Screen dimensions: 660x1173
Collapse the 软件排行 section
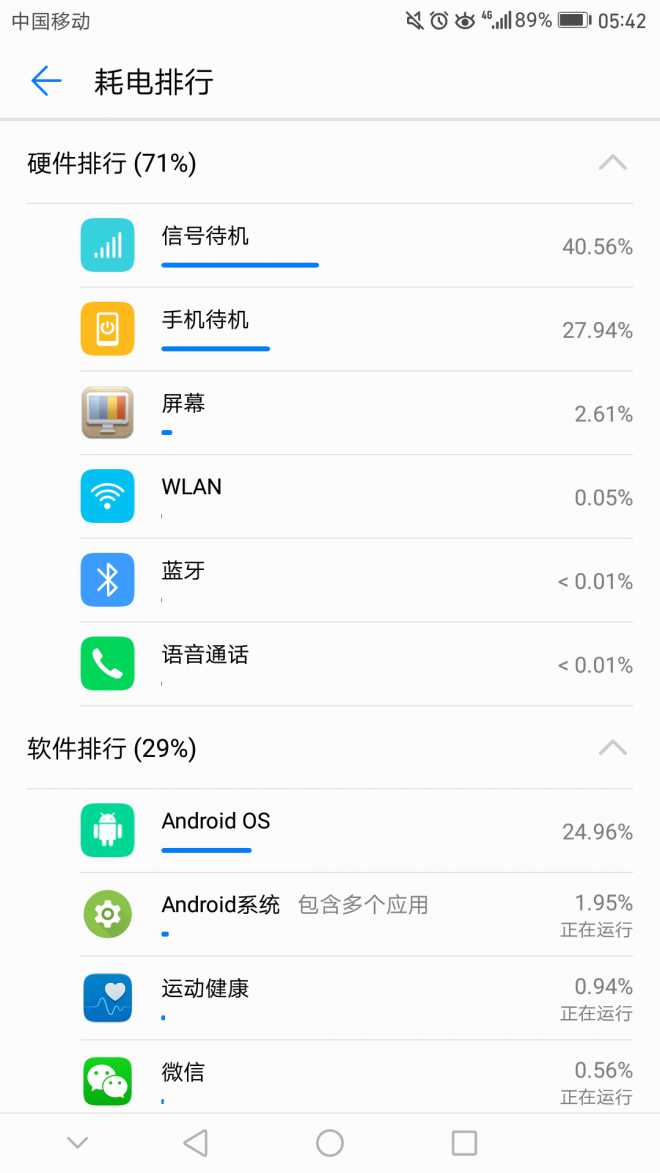tap(612, 748)
